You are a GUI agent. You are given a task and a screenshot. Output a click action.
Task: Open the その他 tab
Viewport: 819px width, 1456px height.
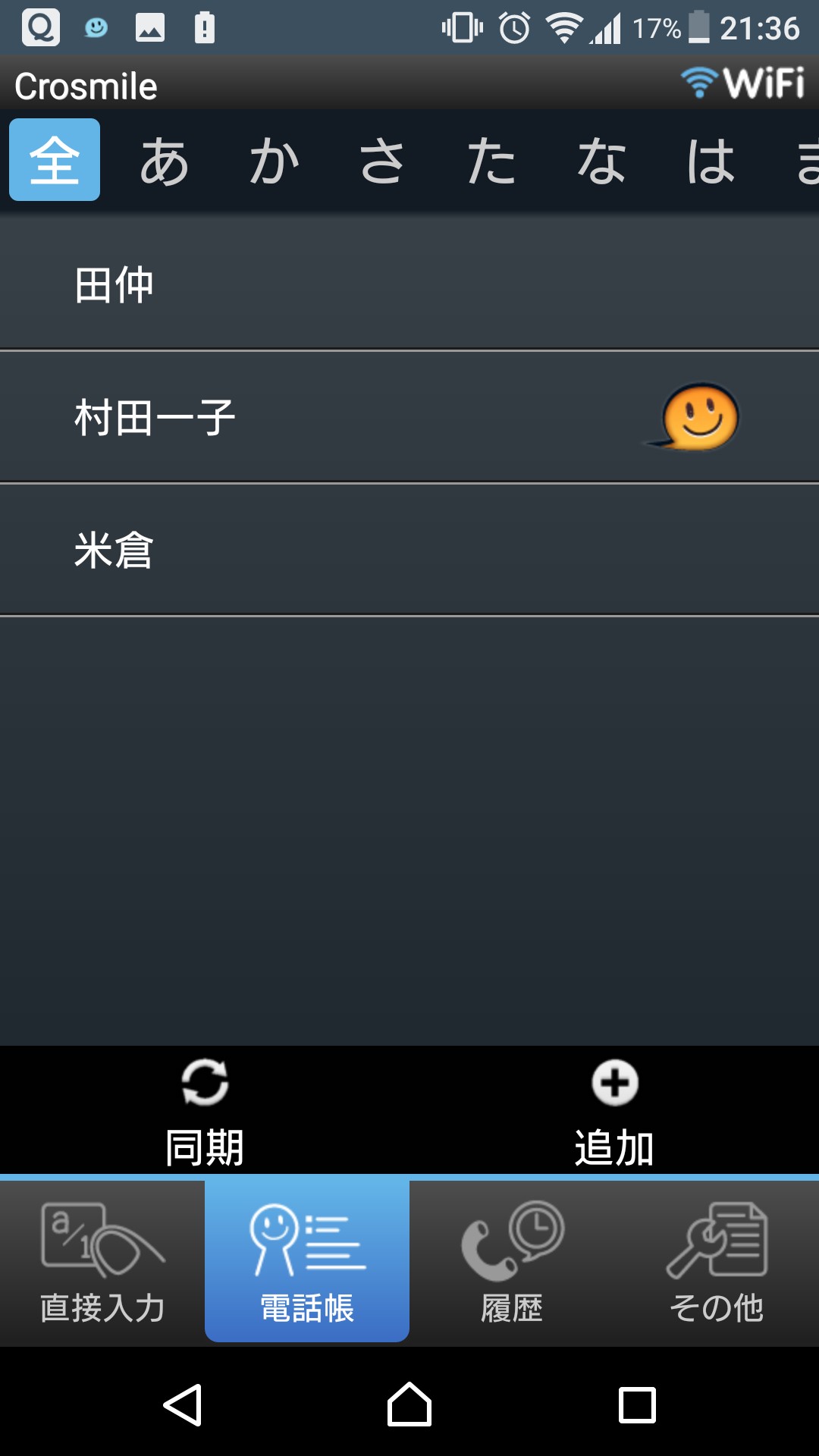(x=717, y=1263)
